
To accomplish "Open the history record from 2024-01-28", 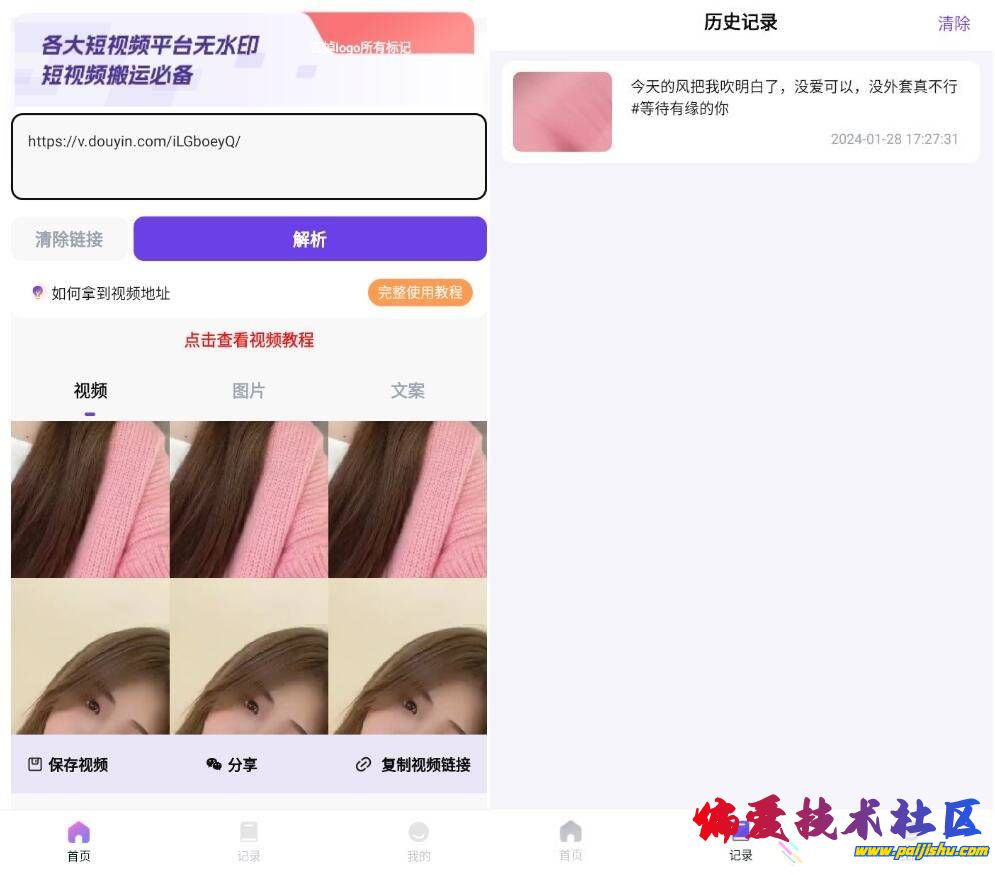I will 740,112.
